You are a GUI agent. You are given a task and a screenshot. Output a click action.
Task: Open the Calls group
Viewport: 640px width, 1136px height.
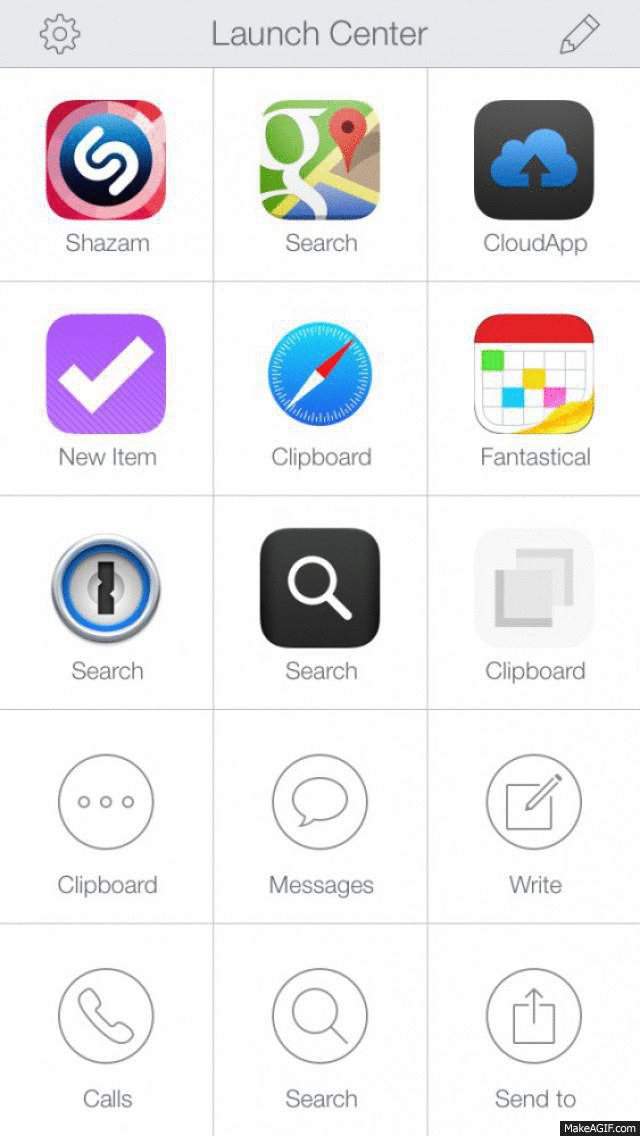click(x=106, y=1016)
